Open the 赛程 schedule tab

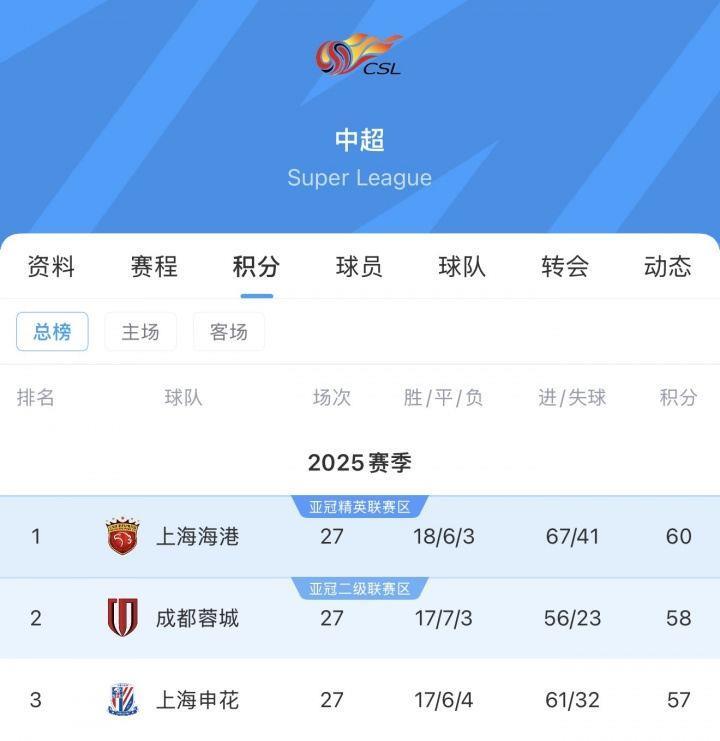[x=154, y=266]
